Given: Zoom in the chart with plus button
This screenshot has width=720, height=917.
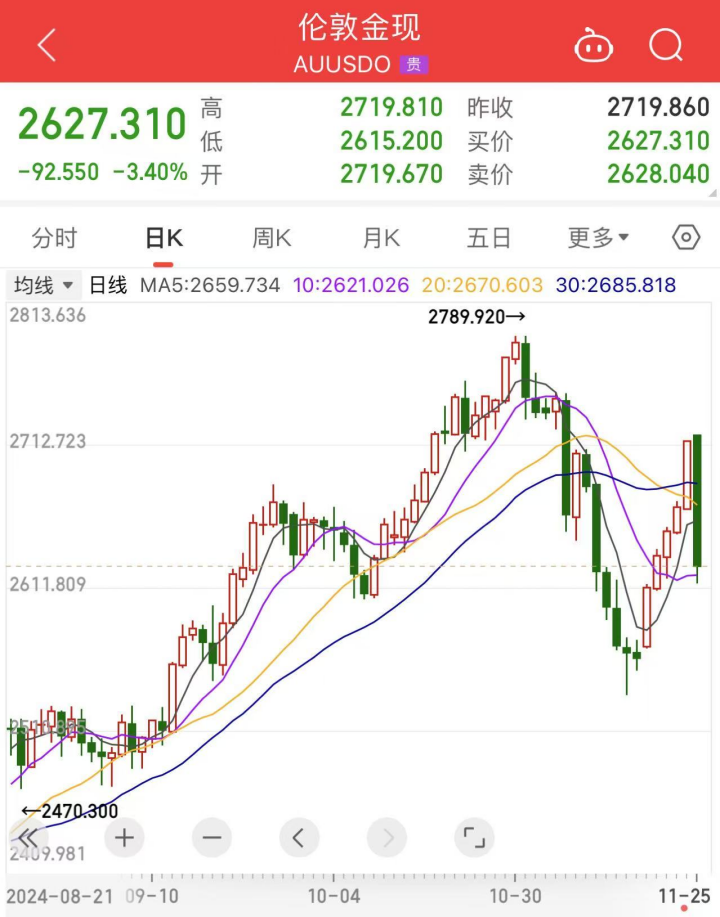Looking at the screenshot, I should 124,837.
